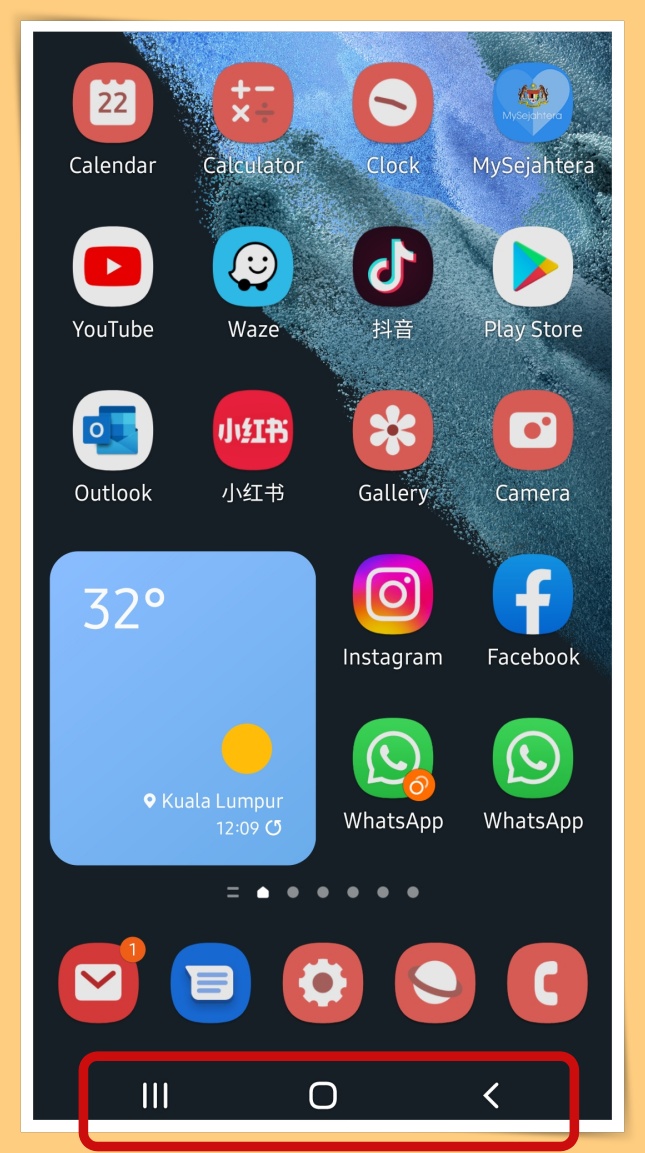645x1153 pixels.
Task: Launch the Calculator app
Action: 252,103
